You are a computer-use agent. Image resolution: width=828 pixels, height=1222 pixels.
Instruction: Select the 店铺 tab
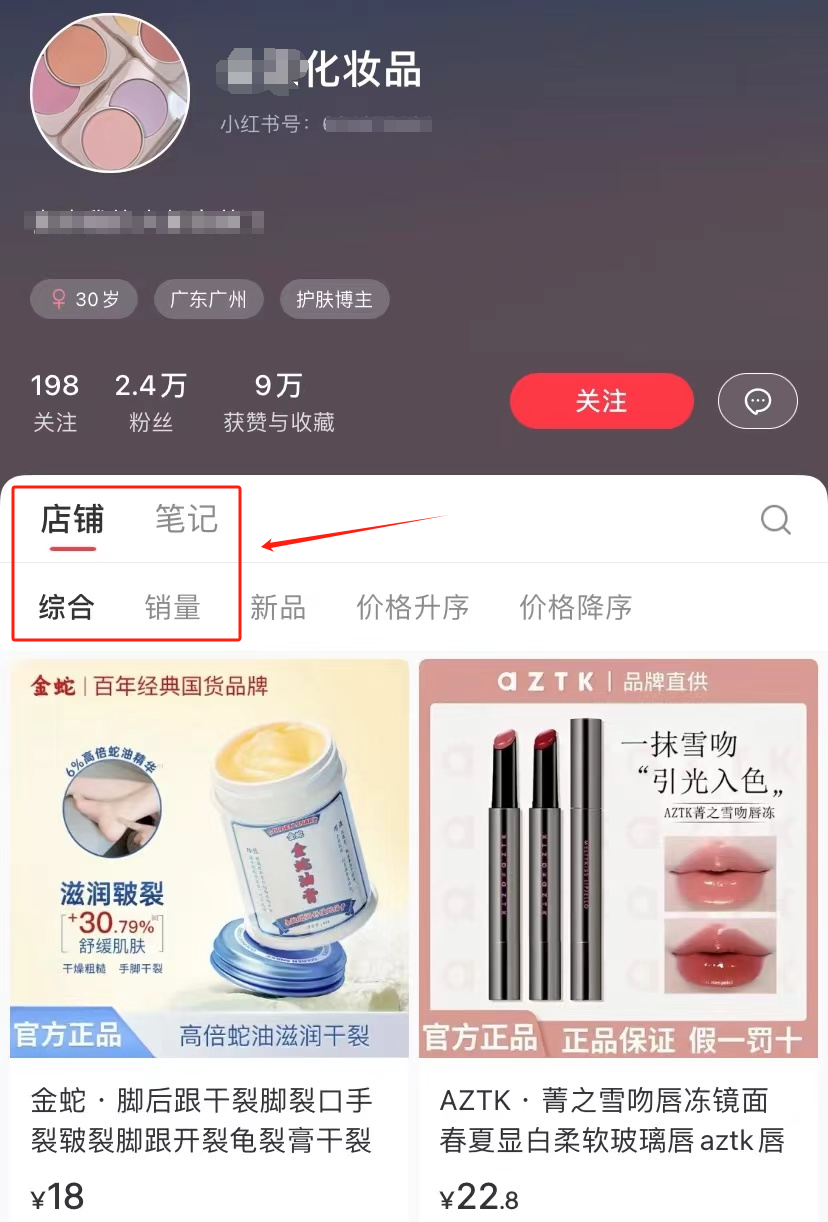(72, 519)
